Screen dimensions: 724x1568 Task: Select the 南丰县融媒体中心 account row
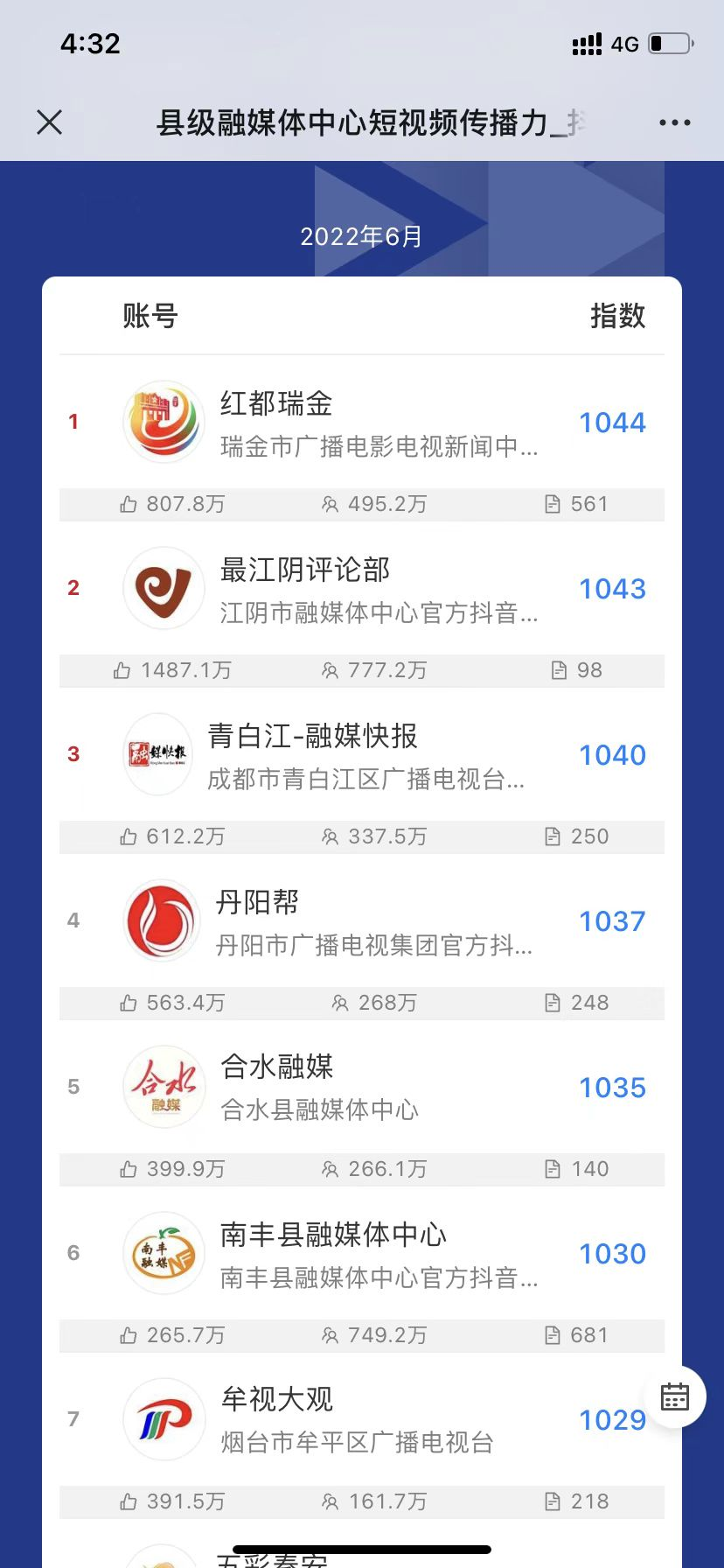click(362, 1253)
